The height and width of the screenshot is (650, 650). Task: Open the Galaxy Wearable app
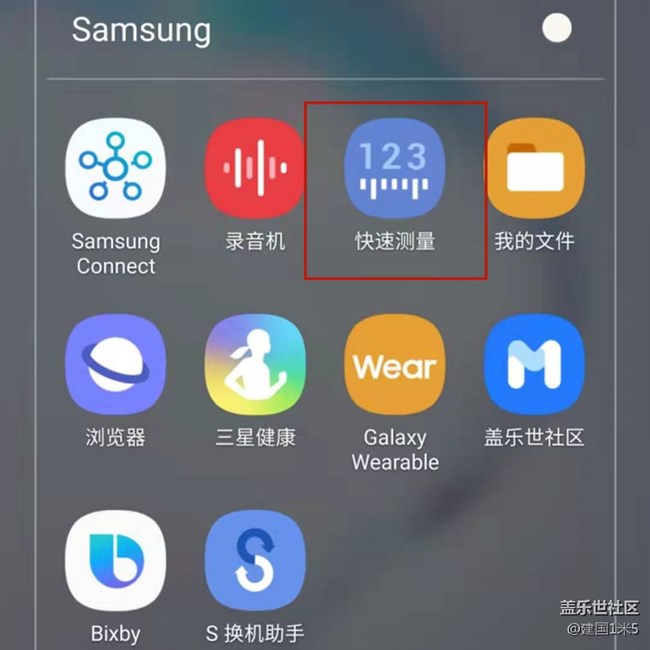tap(394, 364)
